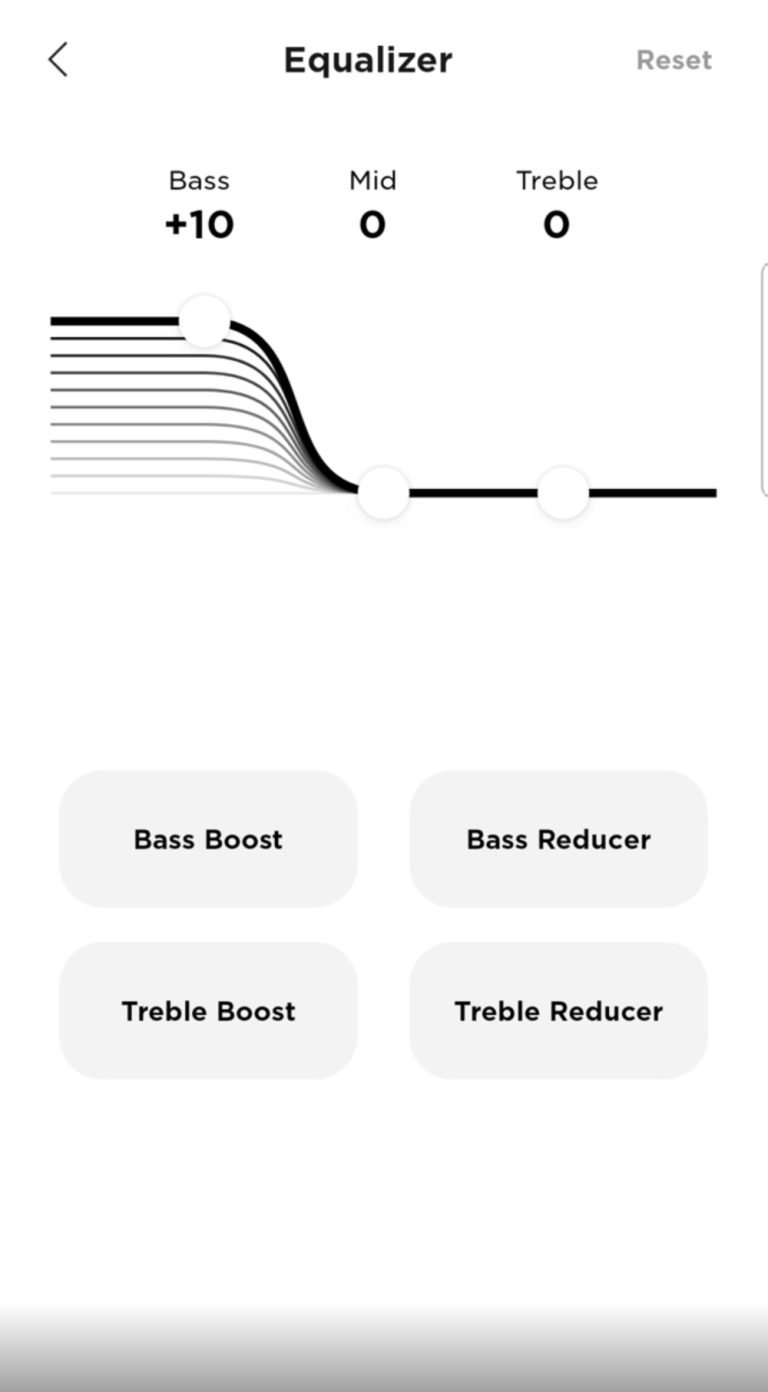Tap the Bass handle on the curve
The image size is (768, 1392).
205,321
